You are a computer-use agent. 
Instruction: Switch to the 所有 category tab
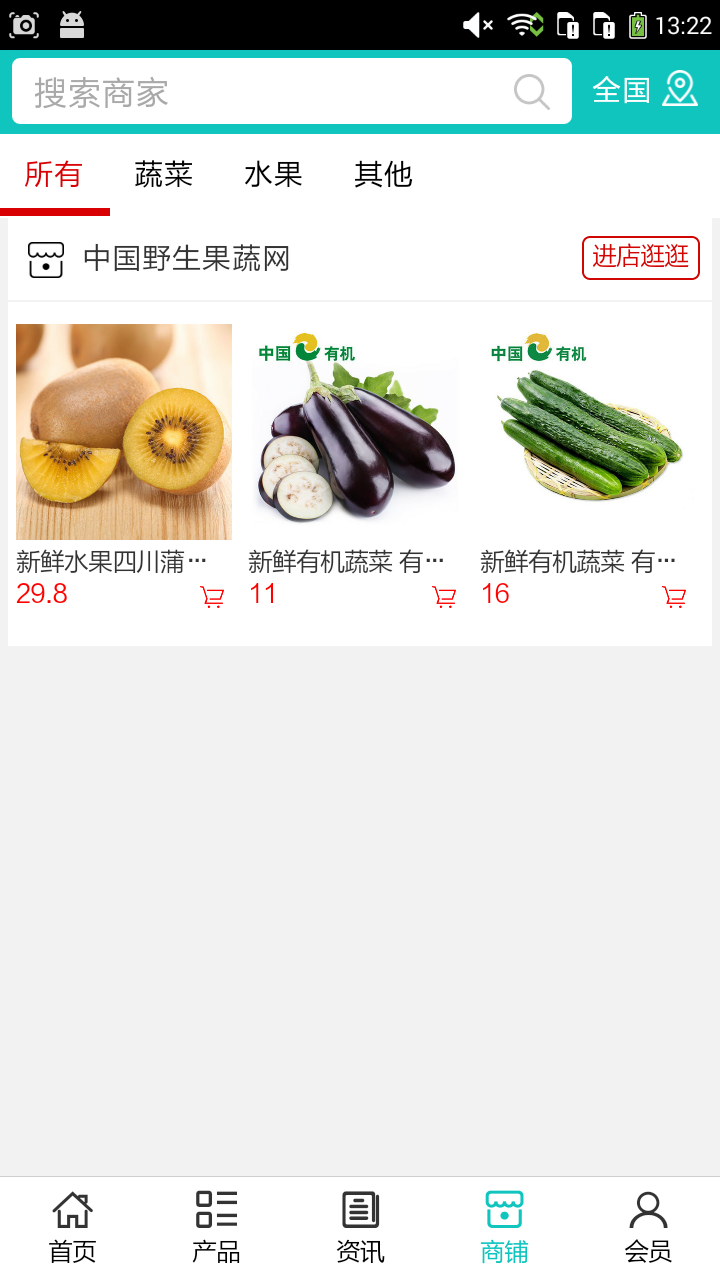54,175
